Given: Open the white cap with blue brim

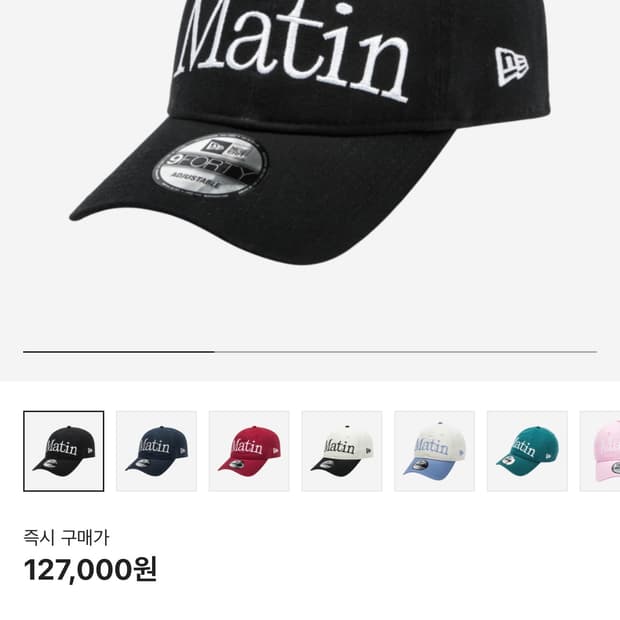Looking at the screenshot, I should click(x=435, y=451).
